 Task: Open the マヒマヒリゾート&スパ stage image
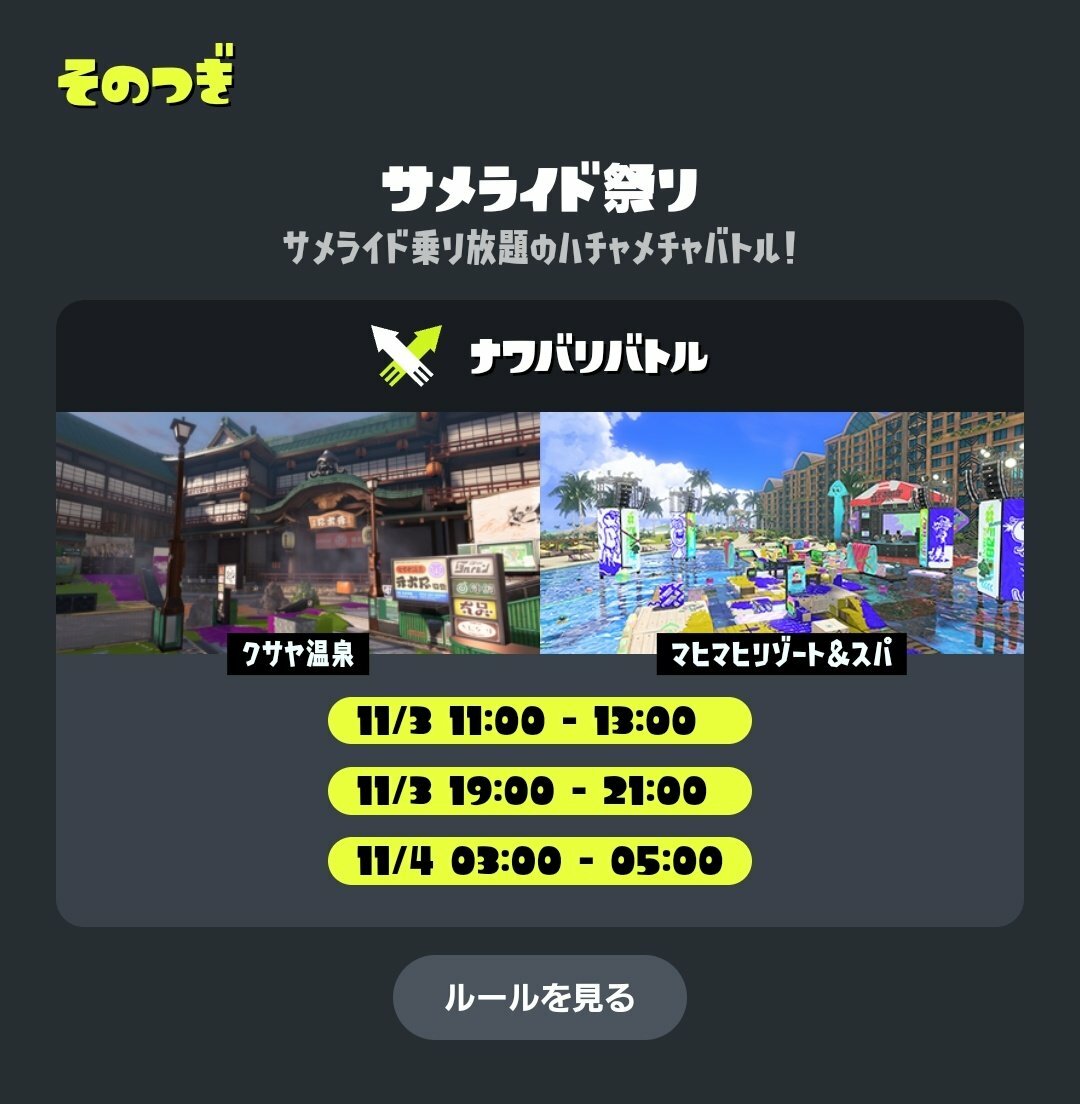point(781,532)
